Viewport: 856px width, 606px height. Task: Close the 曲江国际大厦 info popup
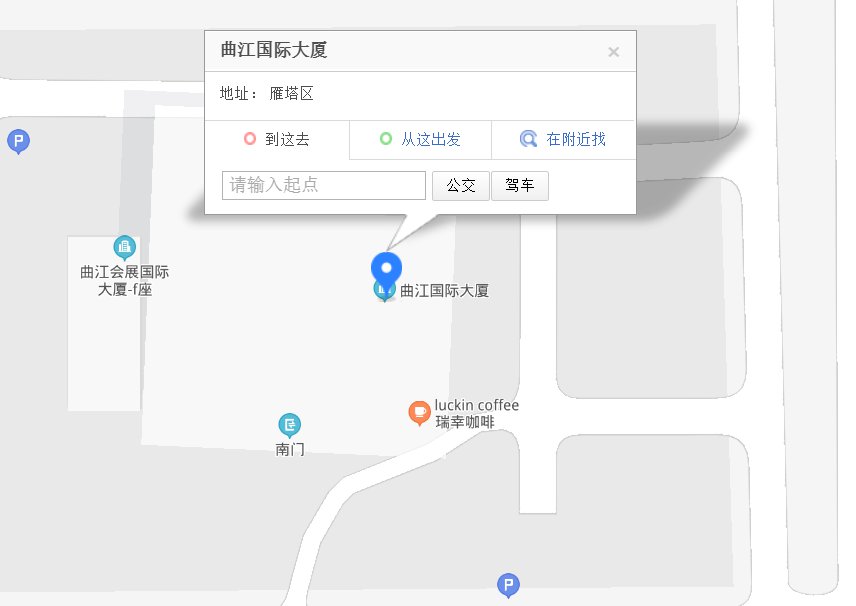(614, 52)
